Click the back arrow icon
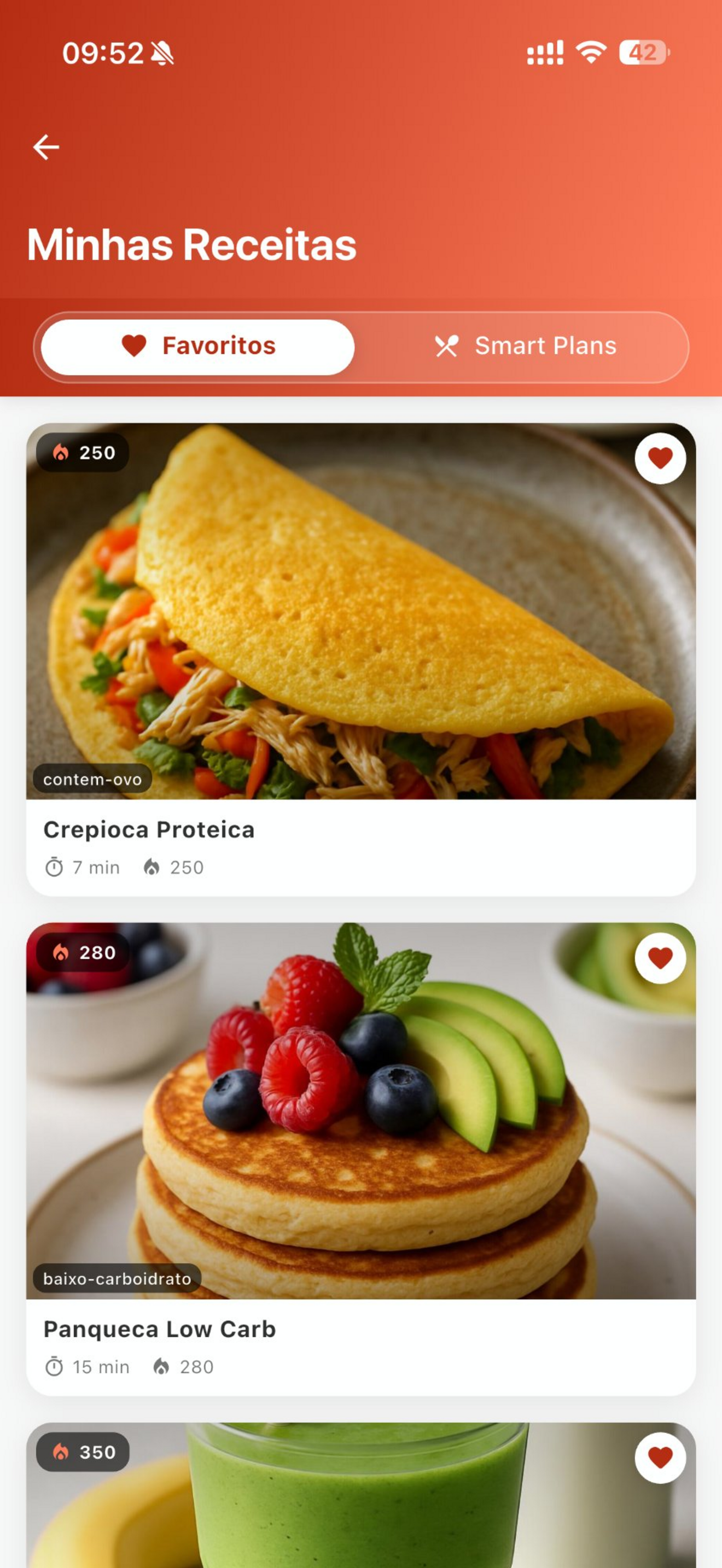722x1568 pixels. pyautogui.click(x=45, y=146)
